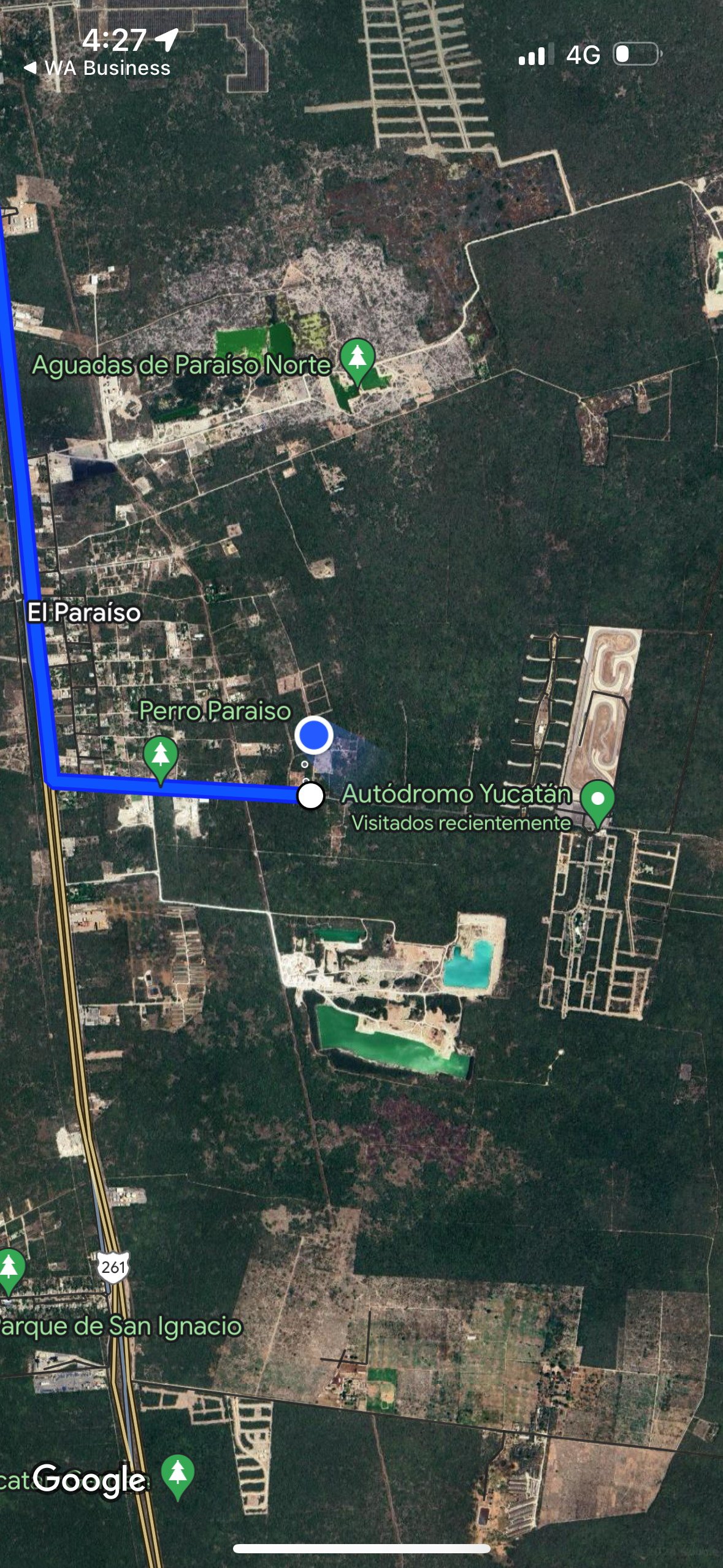The width and height of the screenshot is (723, 1568).
Task: Select the blue current location dot
Action: click(314, 735)
